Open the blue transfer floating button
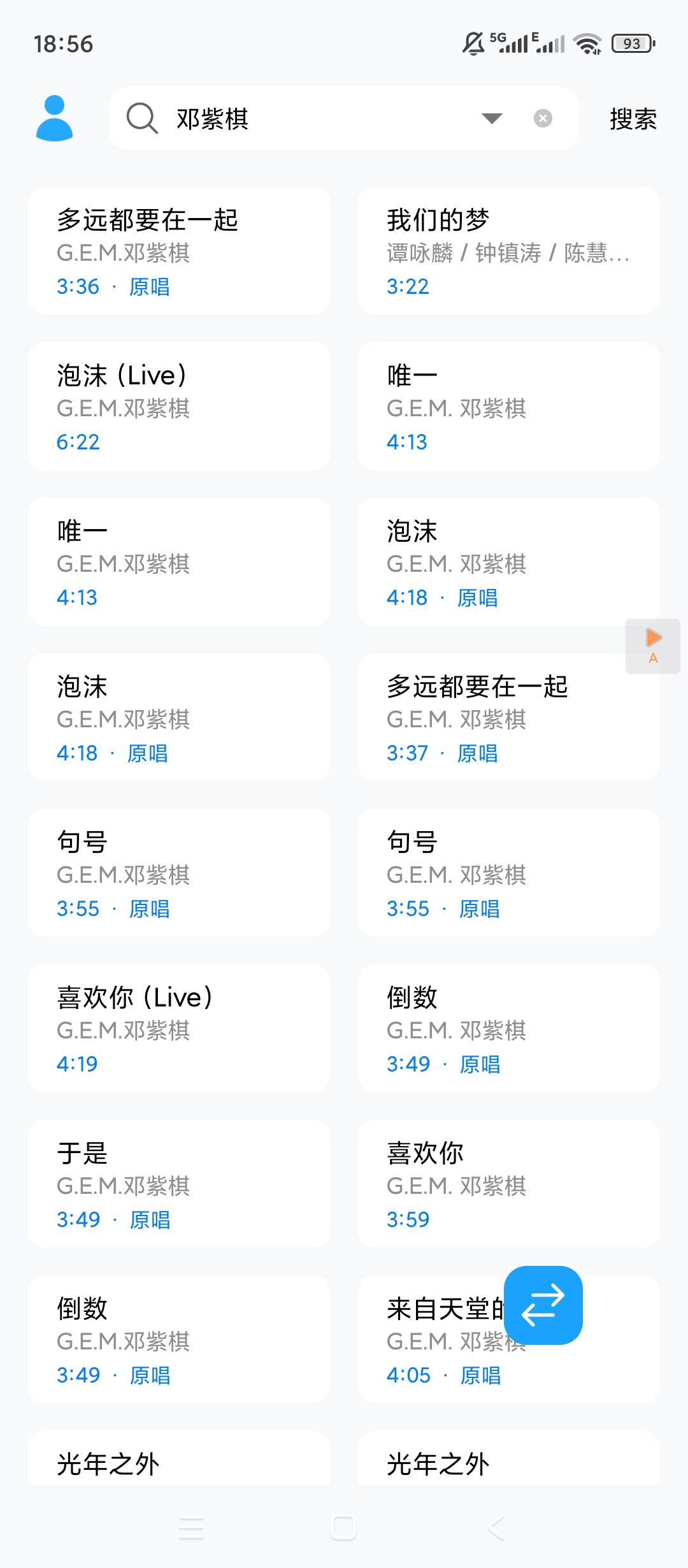 tap(543, 1305)
